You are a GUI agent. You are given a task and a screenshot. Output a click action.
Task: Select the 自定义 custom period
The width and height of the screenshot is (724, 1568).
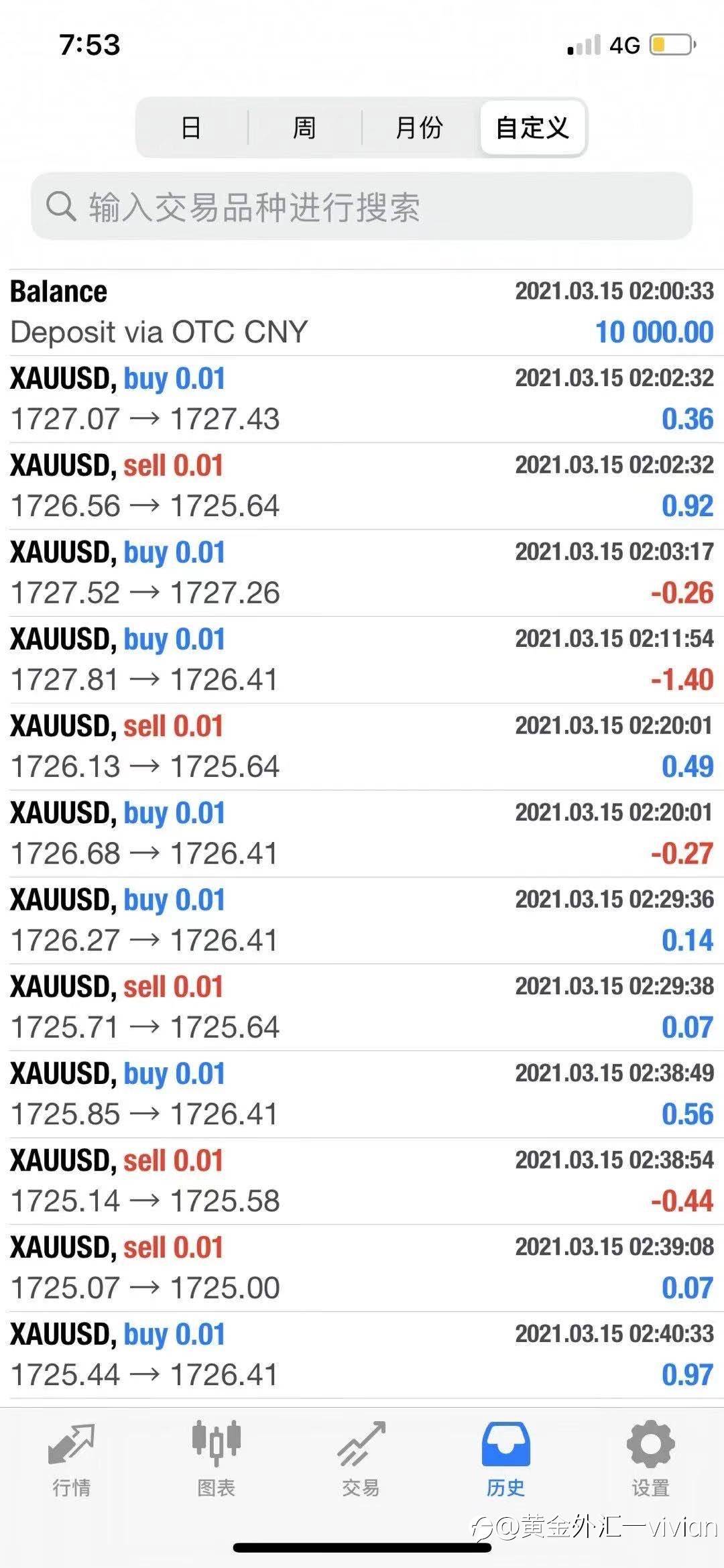coord(532,127)
